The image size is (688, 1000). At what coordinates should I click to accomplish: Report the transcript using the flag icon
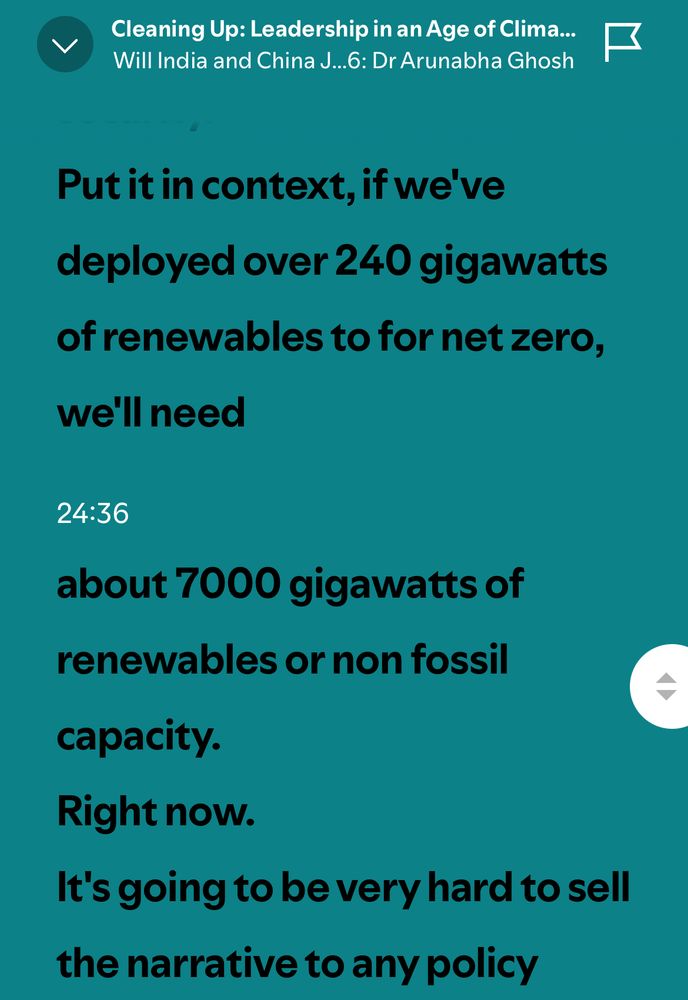pyautogui.click(x=622, y=43)
